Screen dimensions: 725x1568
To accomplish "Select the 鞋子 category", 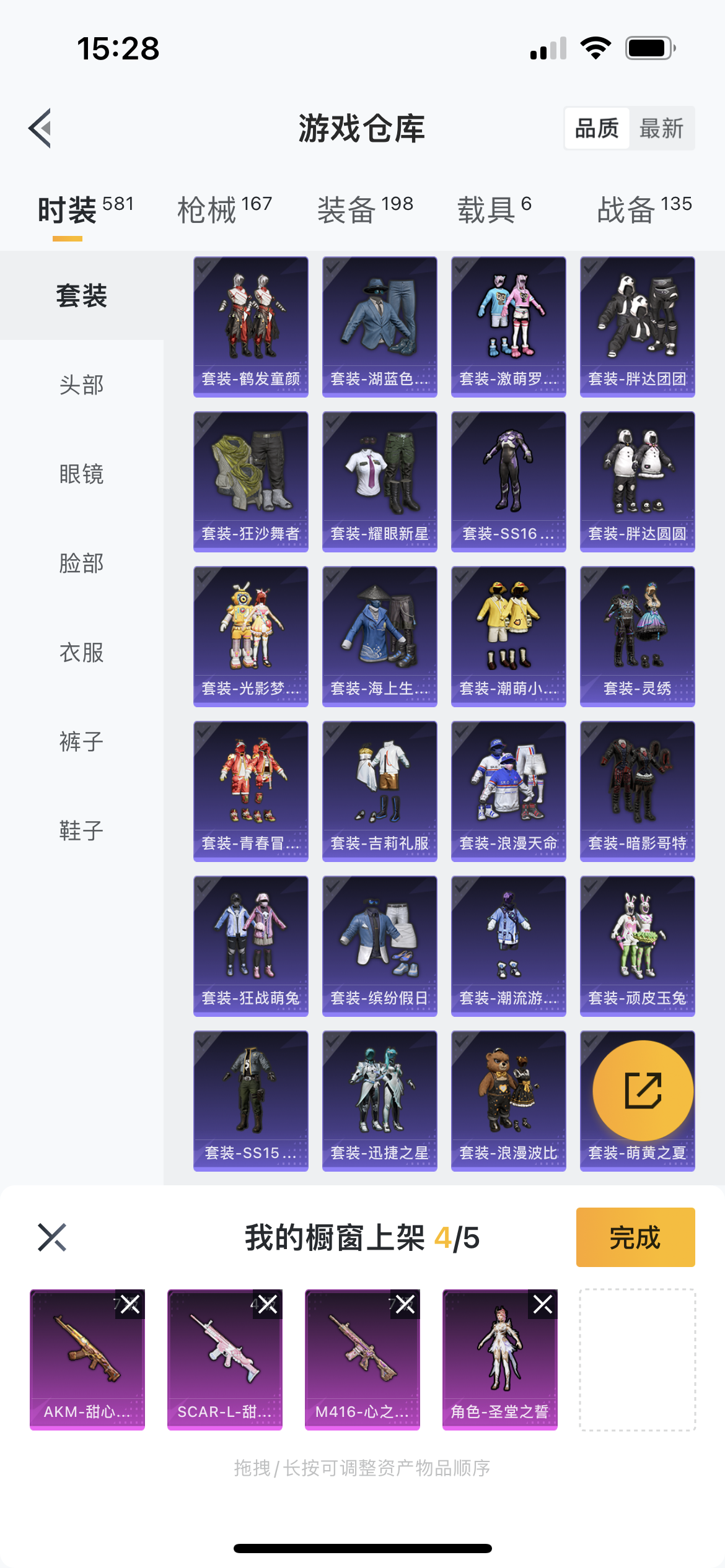I will coord(82,830).
